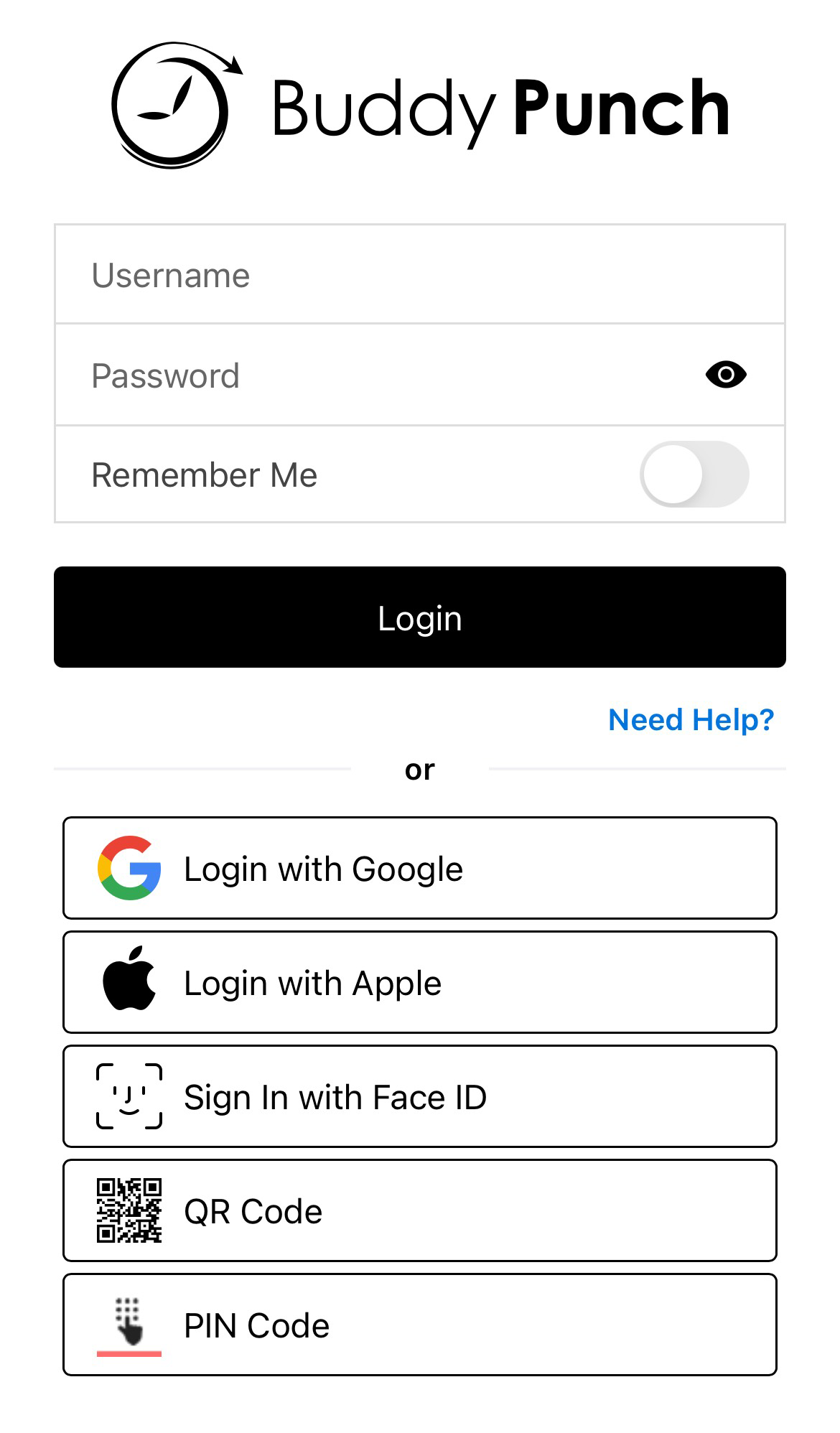Screen dimensions: 840x1433
Task: Choose PIN Code sign-in
Action: pyautogui.click(x=420, y=1325)
